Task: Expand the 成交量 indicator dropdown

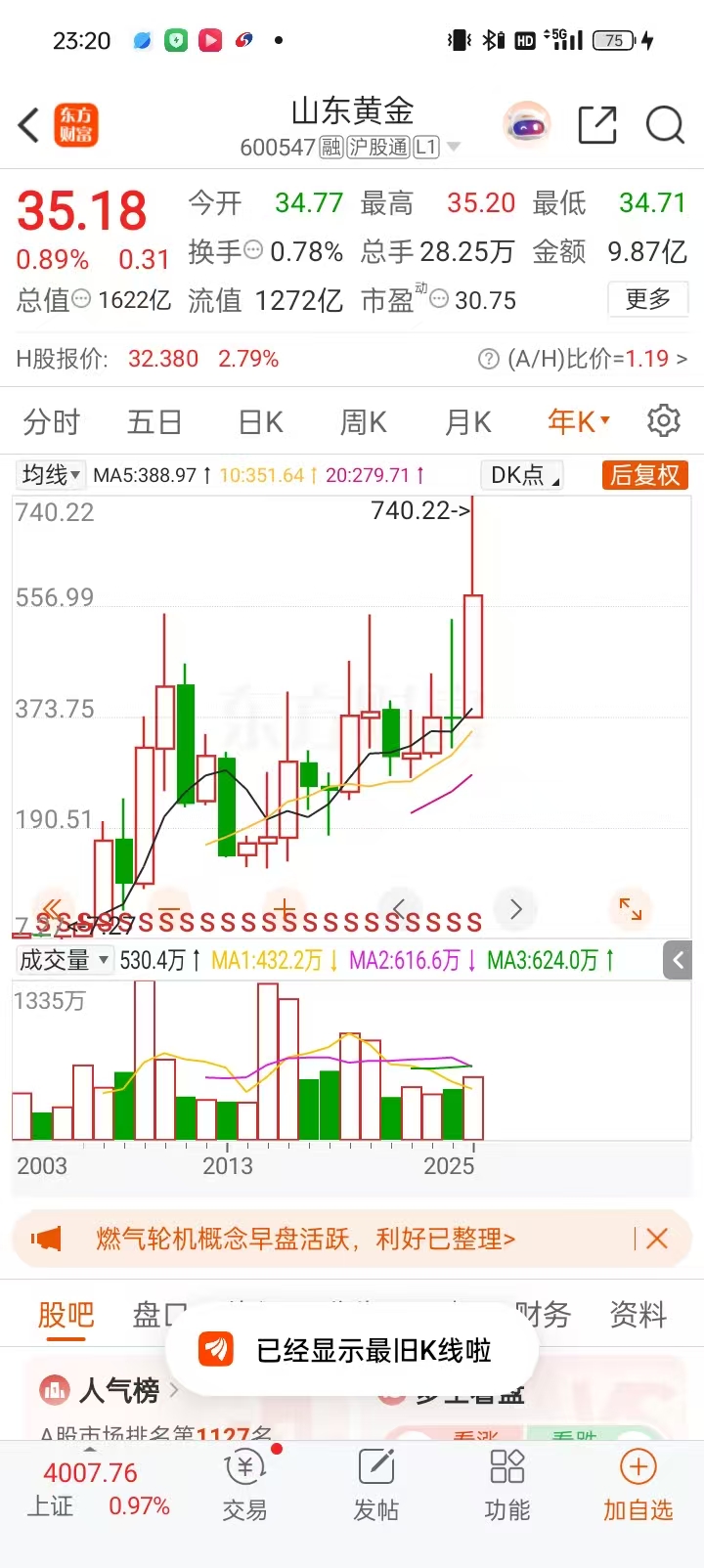Action: tap(64, 960)
